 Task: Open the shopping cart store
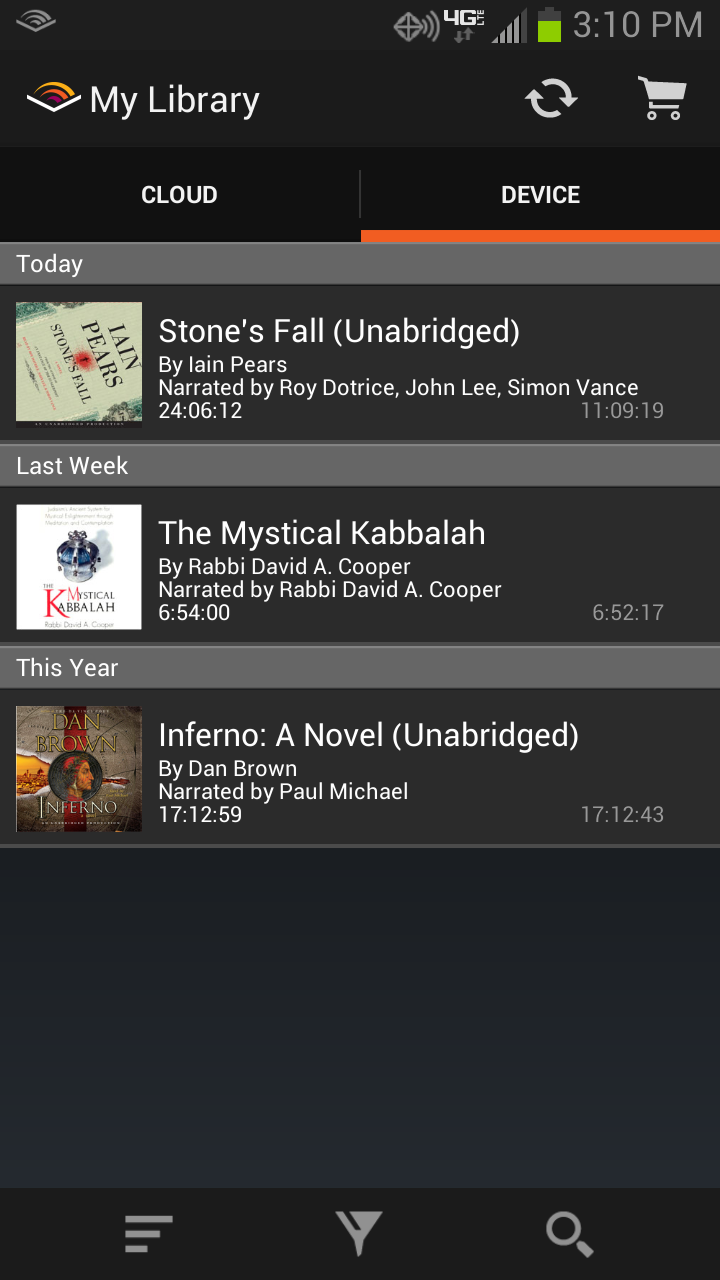coord(662,99)
